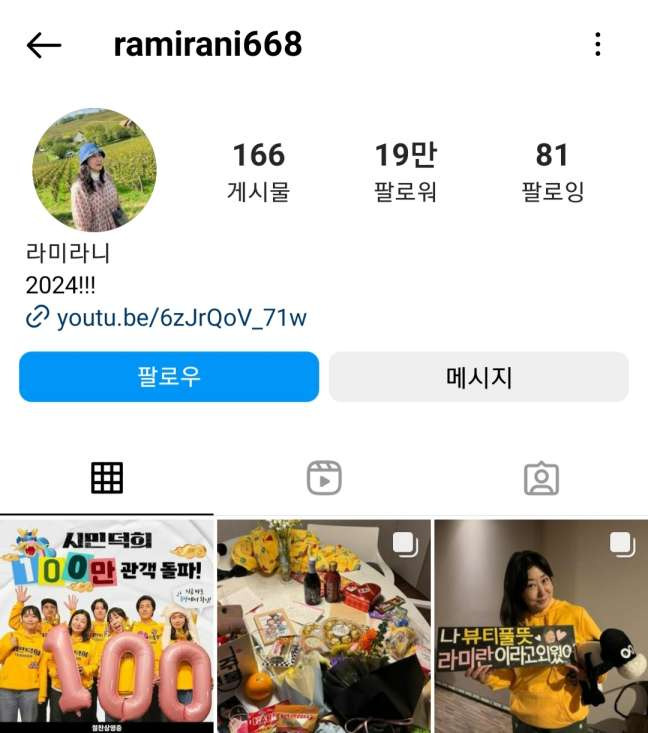Go back with the arrow icon

click(x=44, y=45)
